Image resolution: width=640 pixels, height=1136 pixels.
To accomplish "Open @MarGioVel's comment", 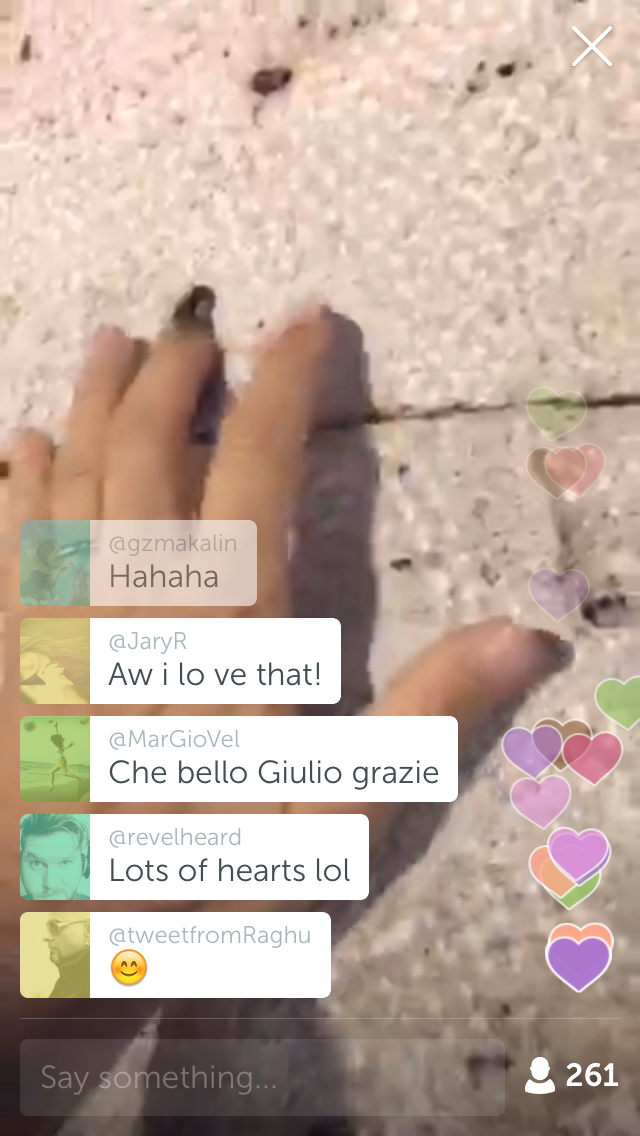I will coord(239,759).
